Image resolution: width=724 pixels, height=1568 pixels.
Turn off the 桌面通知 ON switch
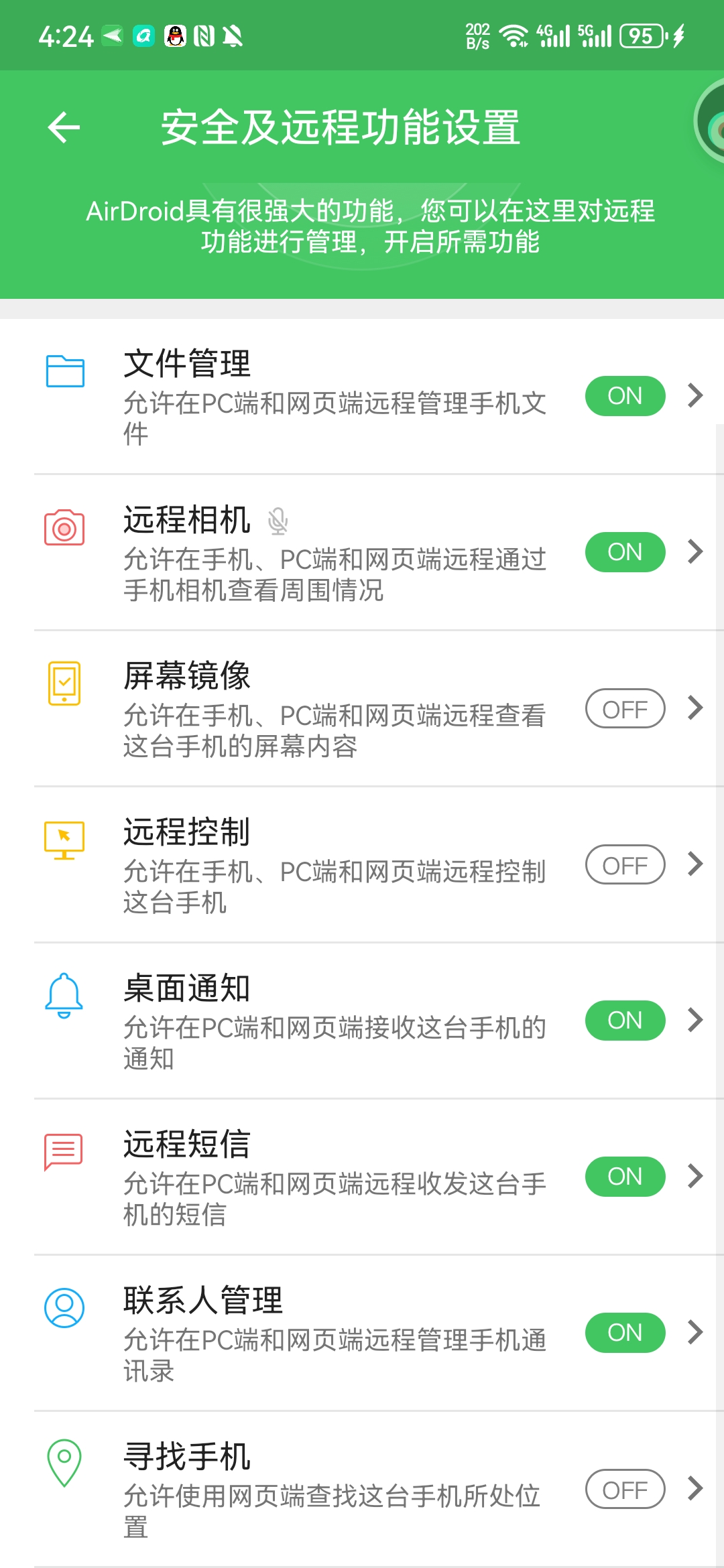coord(625,1021)
